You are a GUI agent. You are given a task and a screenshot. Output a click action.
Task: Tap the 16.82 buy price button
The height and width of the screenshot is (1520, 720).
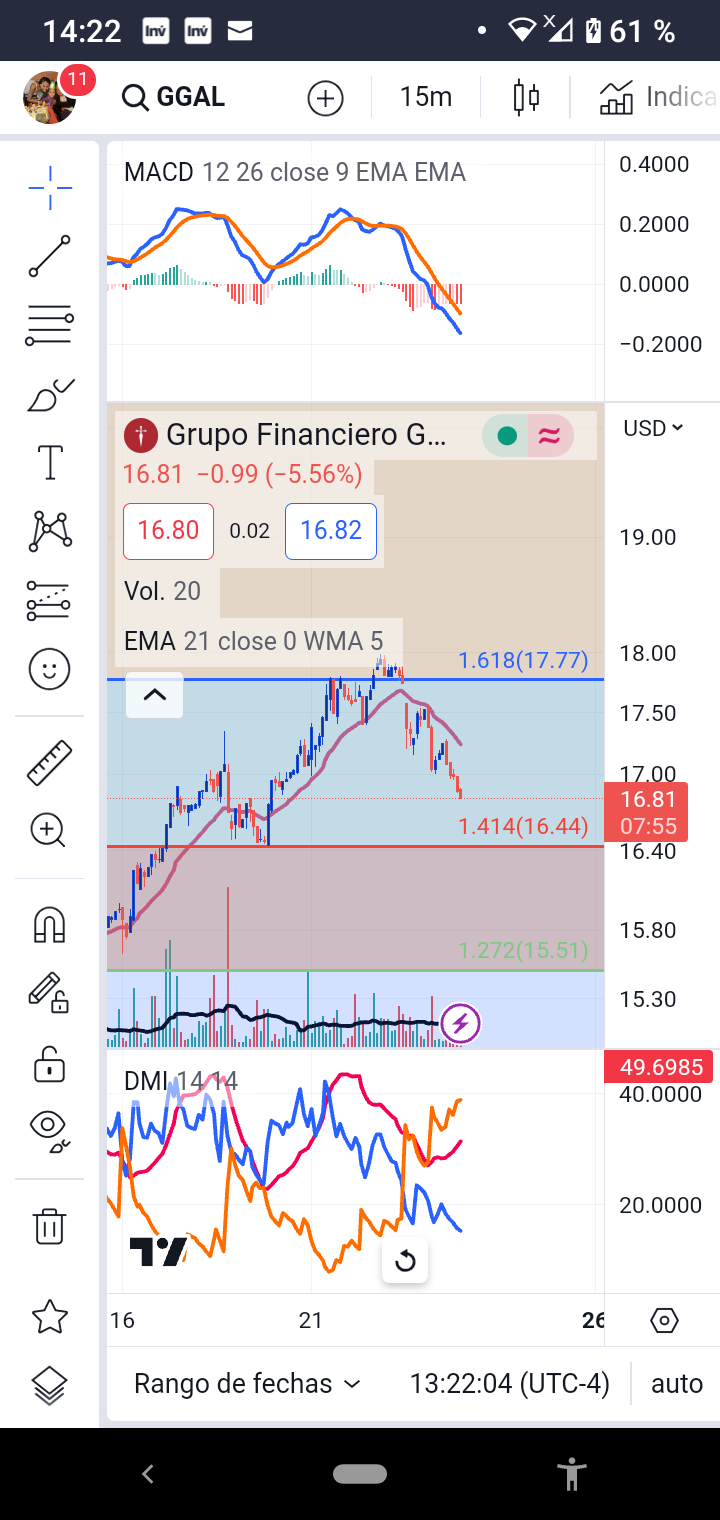coord(331,530)
